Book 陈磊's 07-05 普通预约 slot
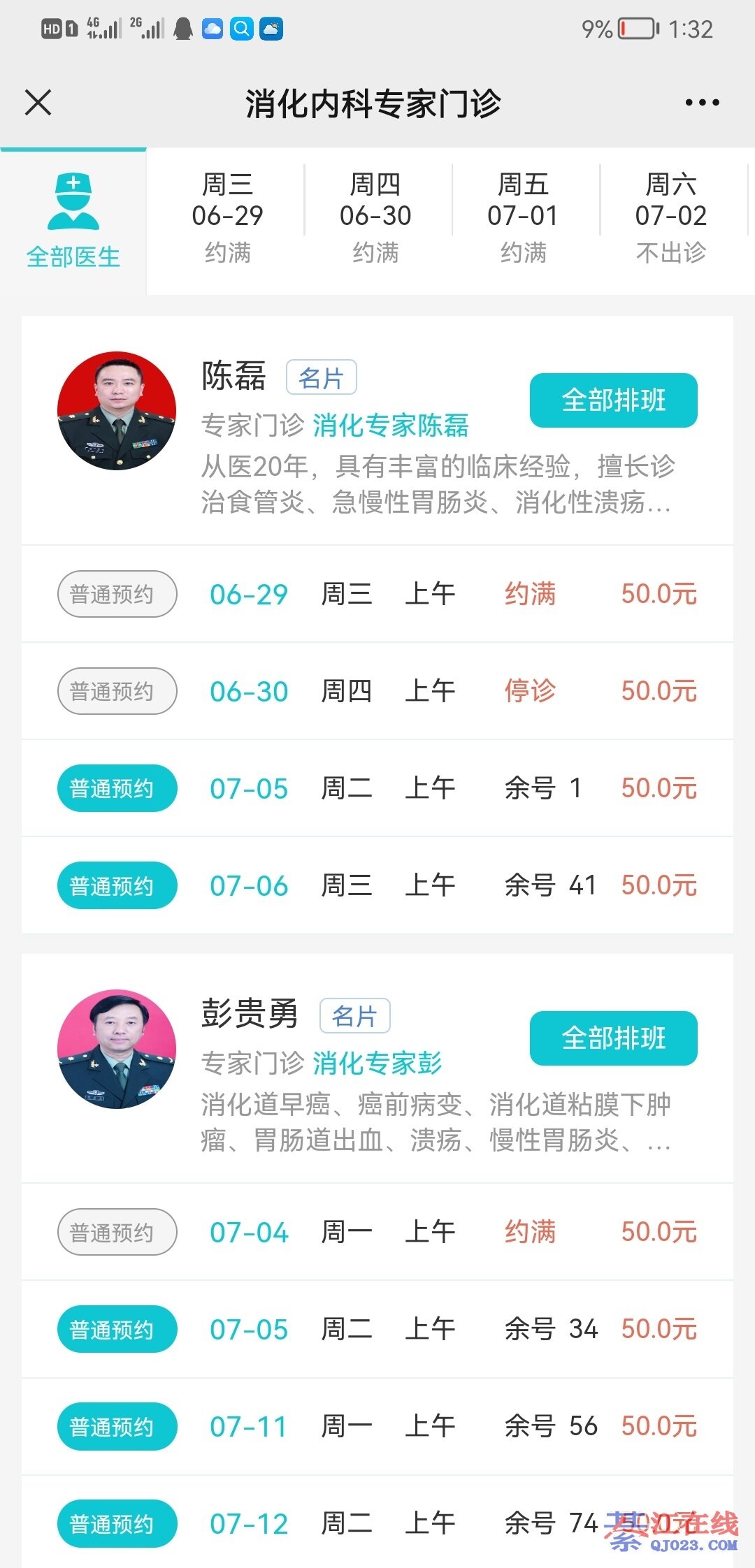Image resolution: width=755 pixels, height=1568 pixels. (x=117, y=788)
